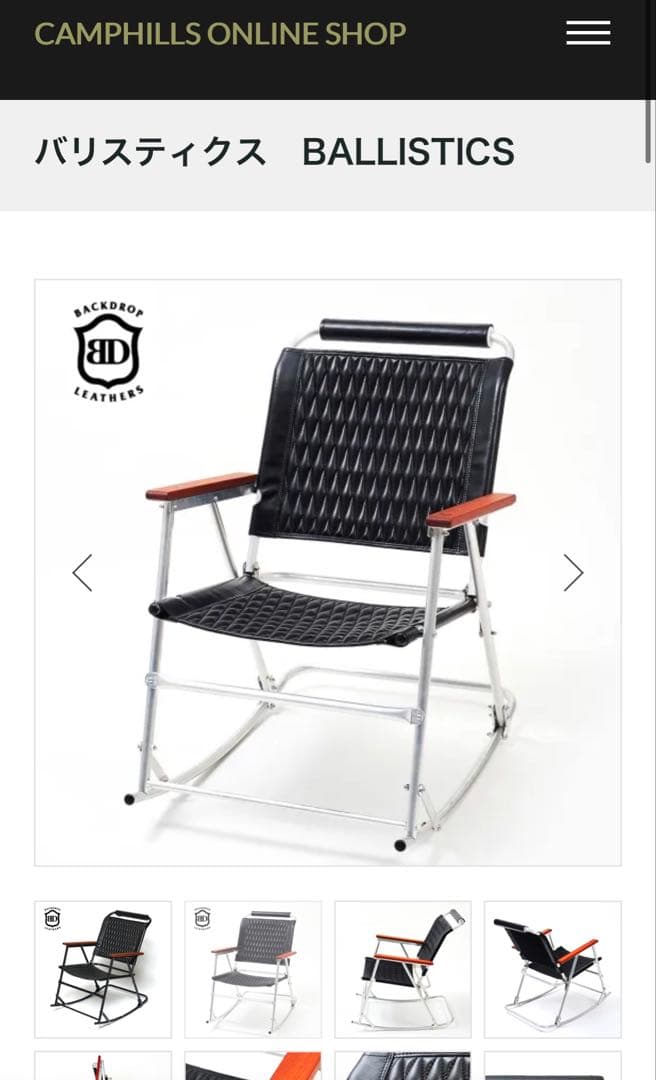Select the side profile chair thumbnail
Image resolution: width=656 pixels, height=1080 pixels.
click(x=403, y=969)
